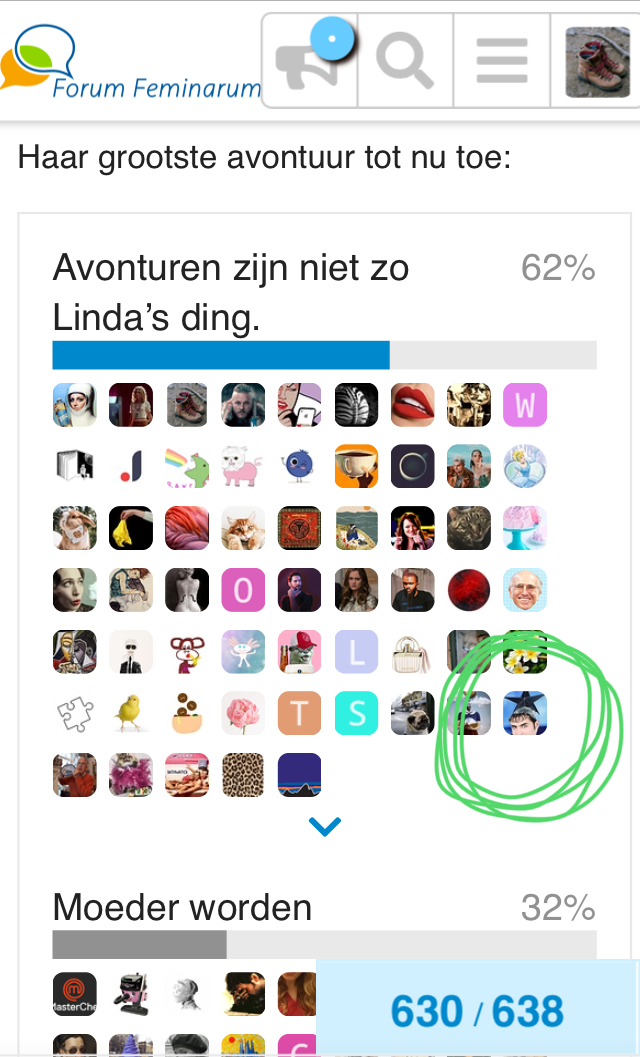
Task: Open the 630 / 638 post counter
Action: click(477, 1010)
